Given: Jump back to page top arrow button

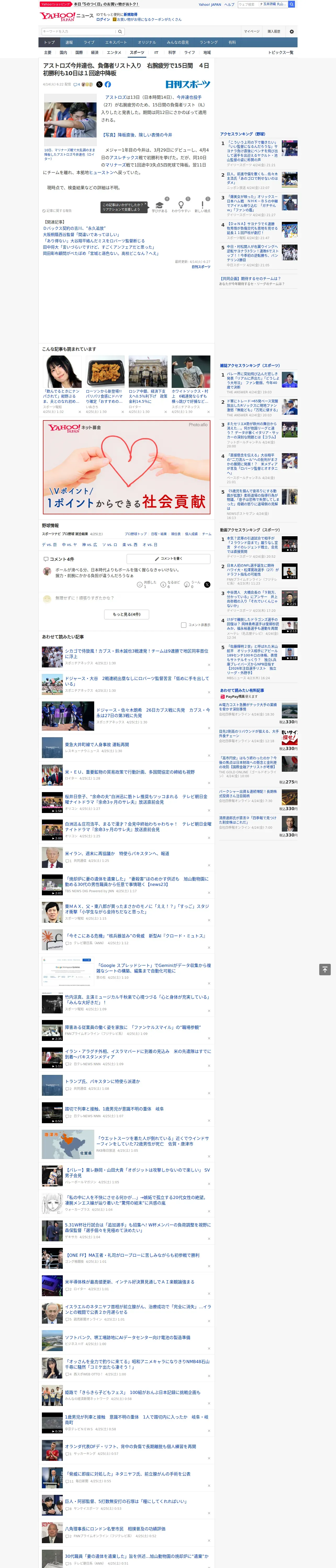Looking at the screenshot, I should click(x=325, y=970).
